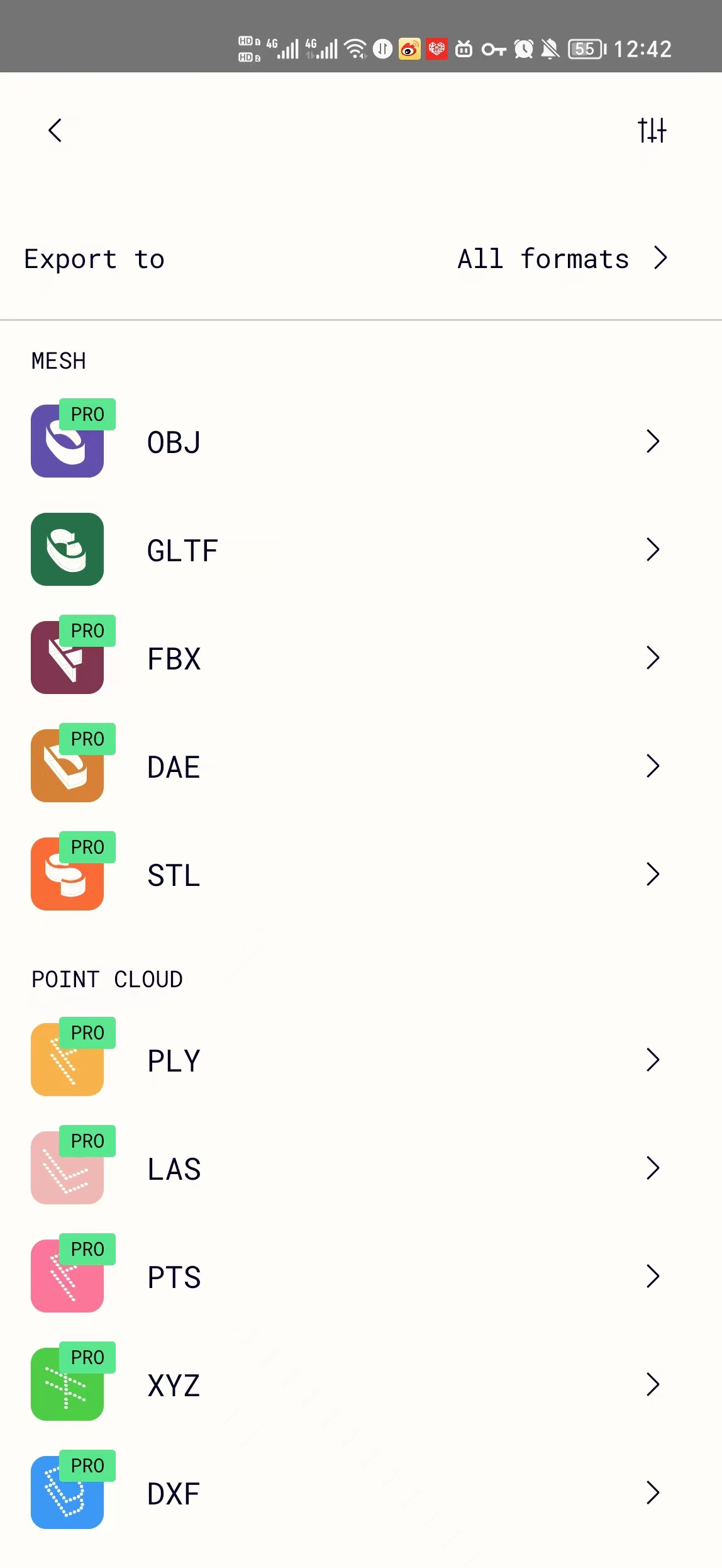Open the All formats selector

[562, 259]
